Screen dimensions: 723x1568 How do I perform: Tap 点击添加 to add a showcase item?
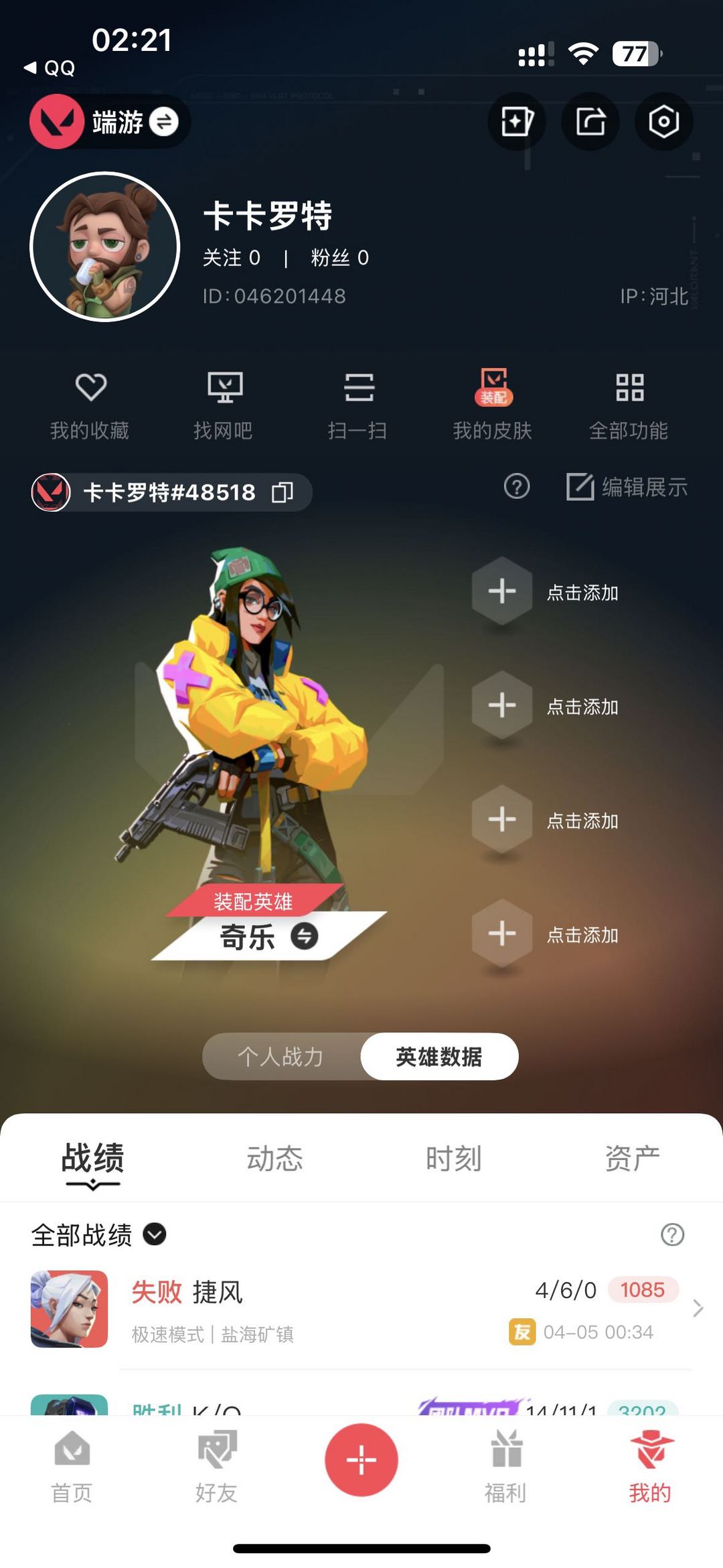coord(501,591)
